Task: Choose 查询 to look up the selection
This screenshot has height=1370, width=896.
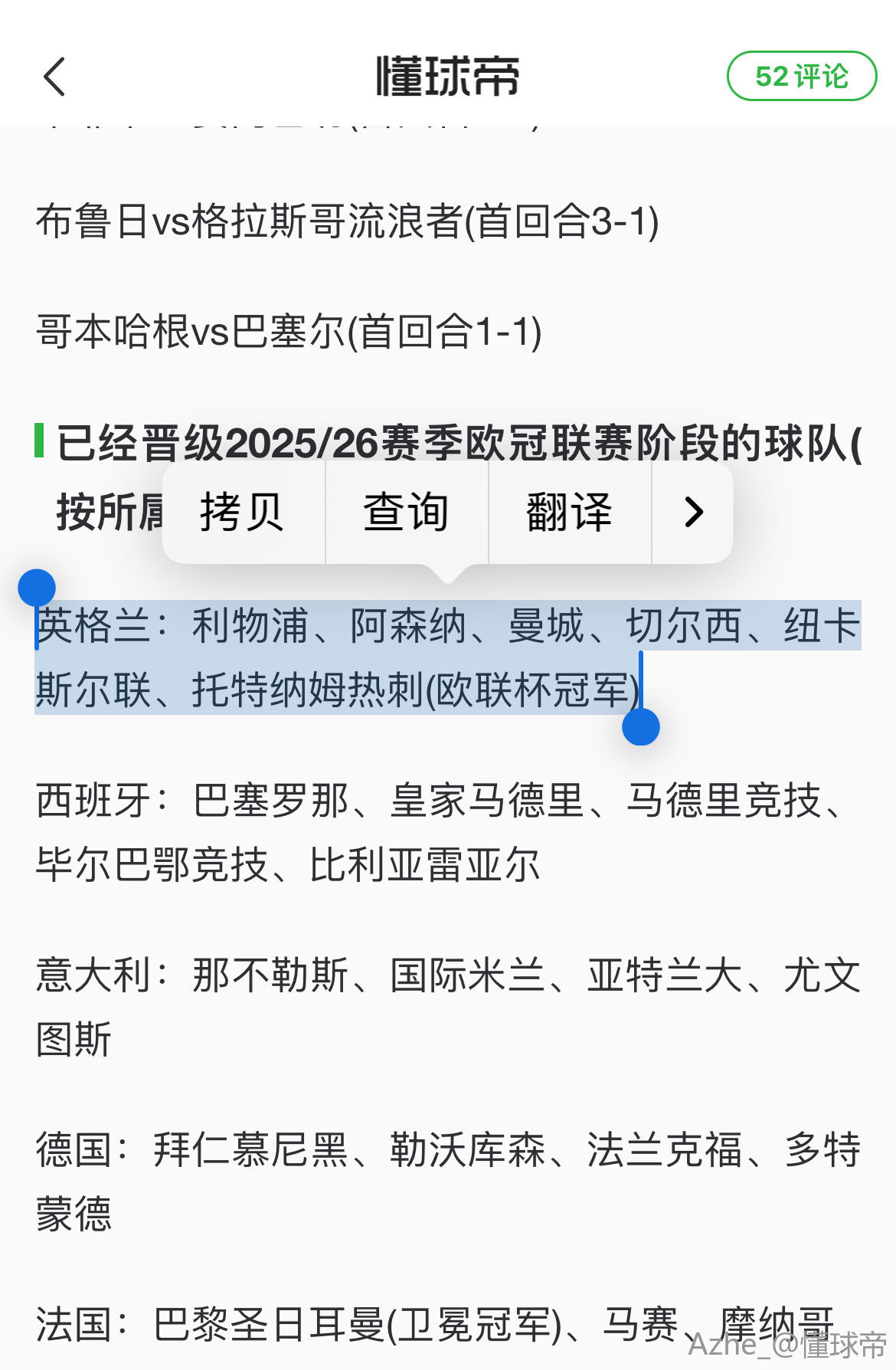Action: pos(406,512)
